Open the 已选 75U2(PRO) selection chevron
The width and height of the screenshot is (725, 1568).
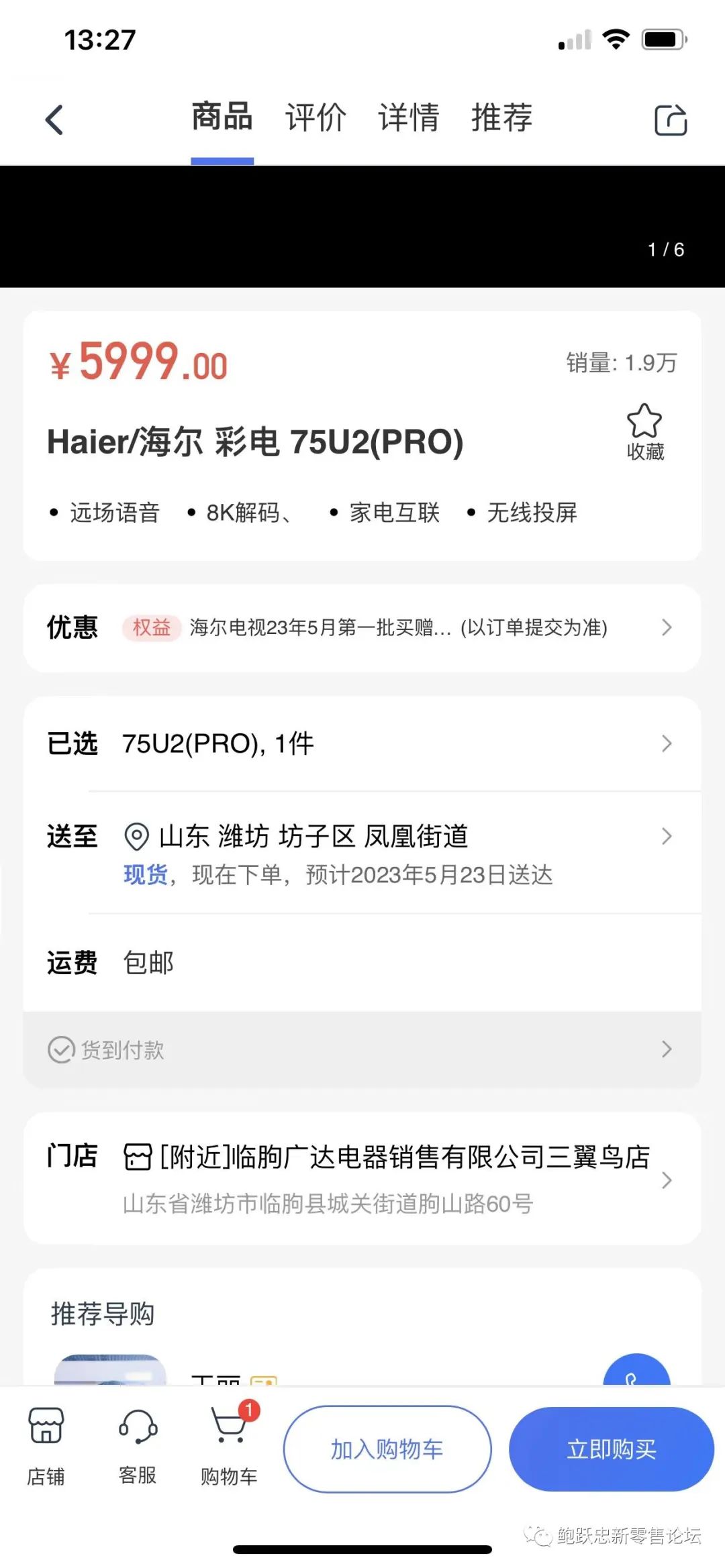tap(666, 743)
